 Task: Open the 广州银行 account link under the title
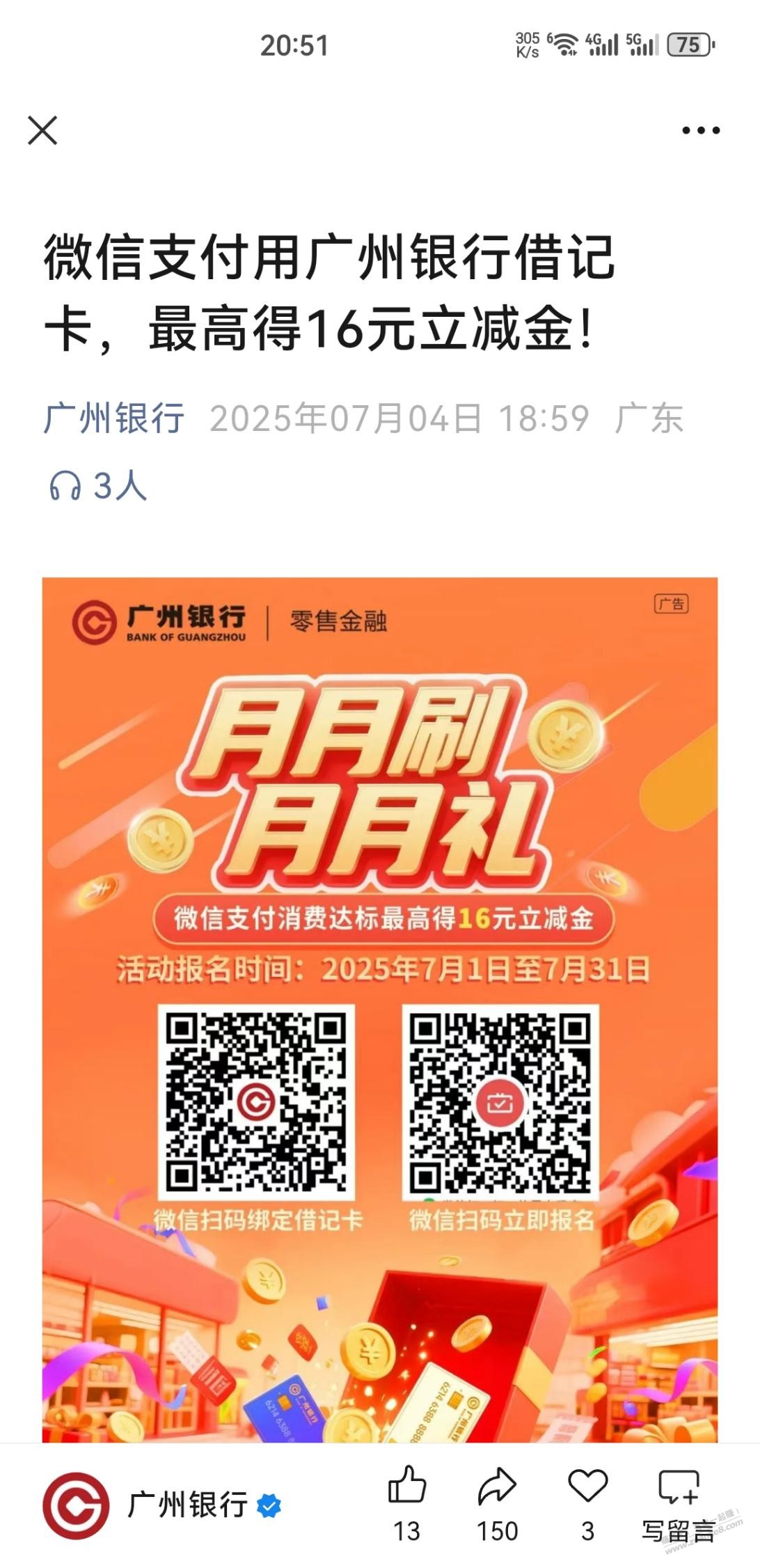pyautogui.click(x=114, y=418)
